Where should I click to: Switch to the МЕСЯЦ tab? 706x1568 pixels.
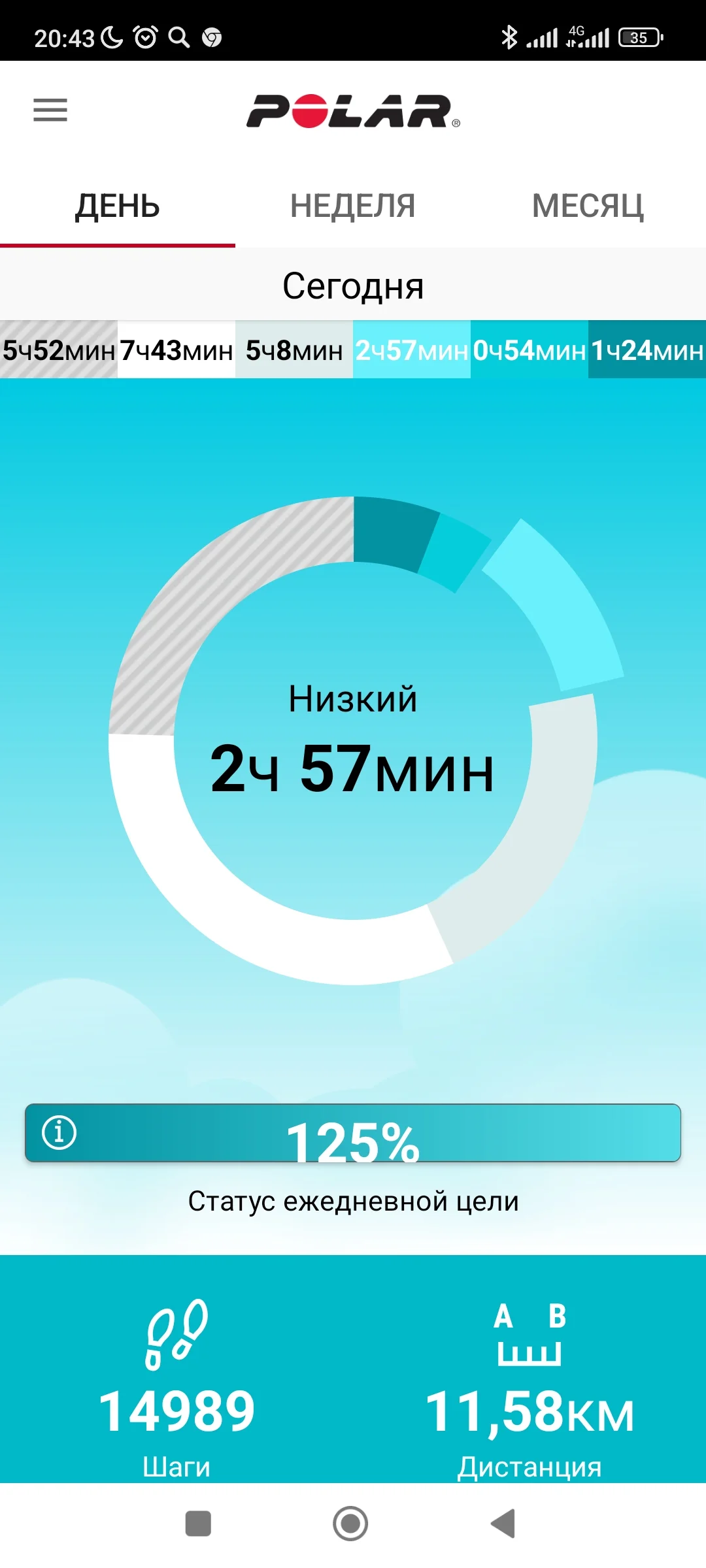588,206
